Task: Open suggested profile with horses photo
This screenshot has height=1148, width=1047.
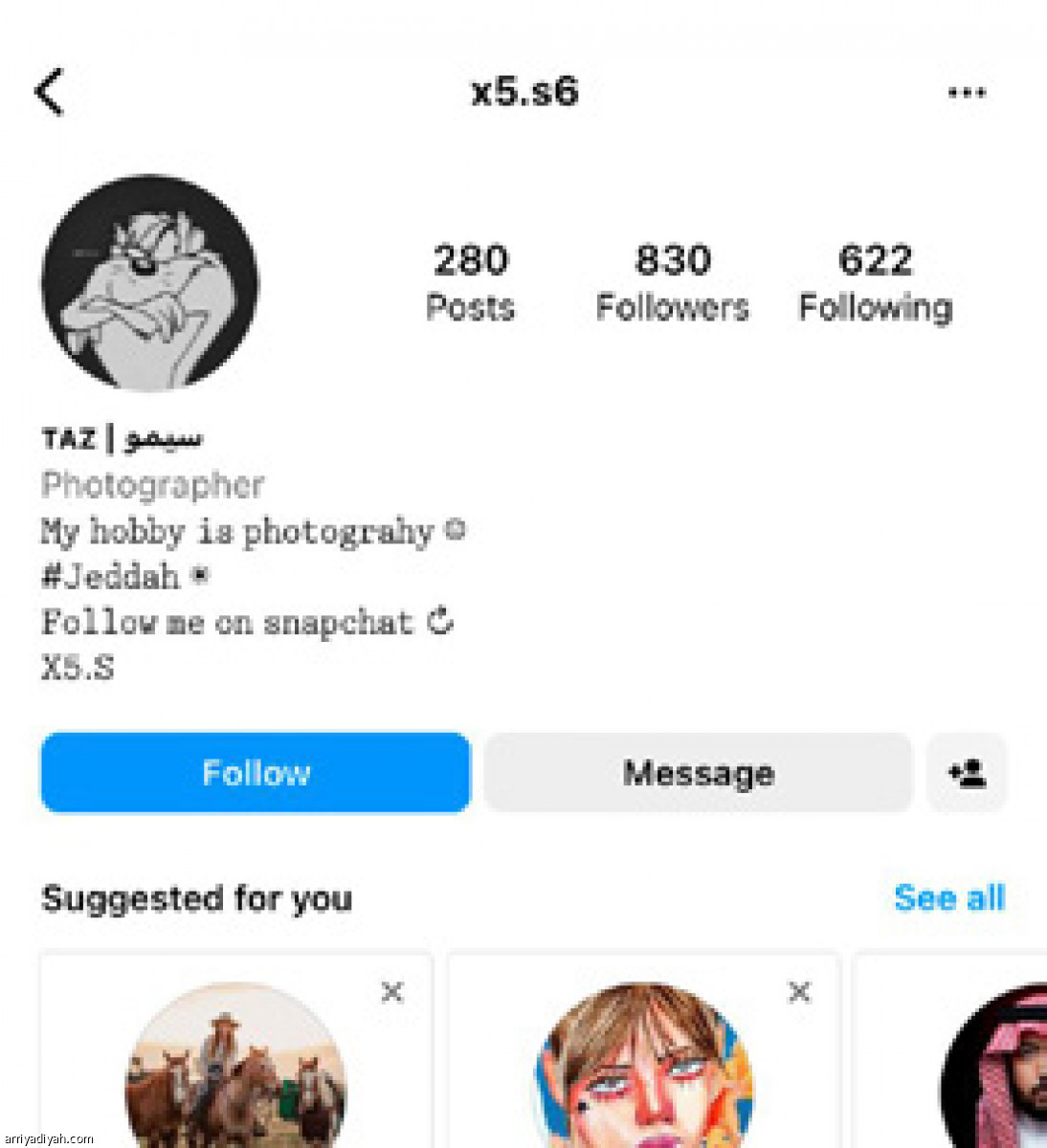Action: tap(235, 1071)
